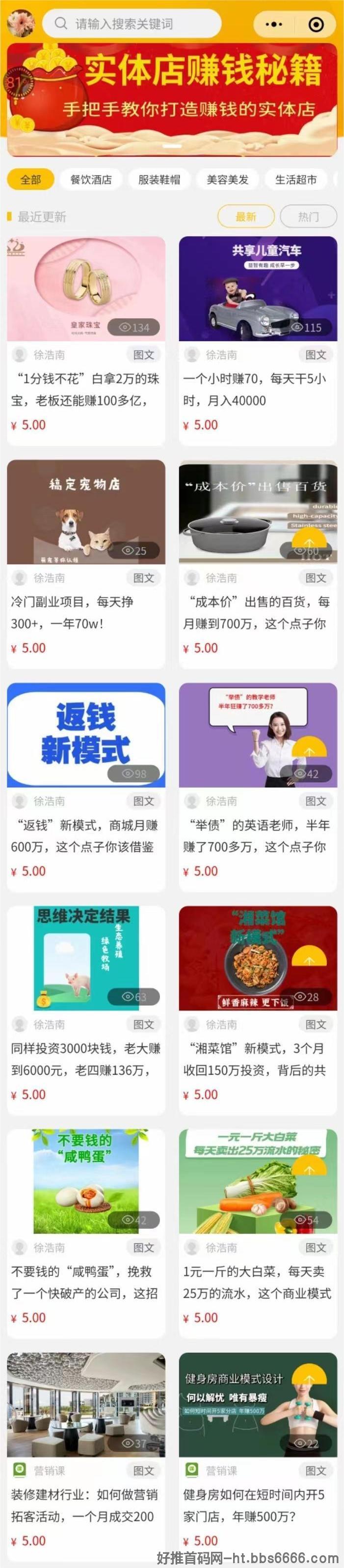Filter by 服装鞋帽 category
The width and height of the screenshot is (344, 1568).
click(x=159, y=179)
